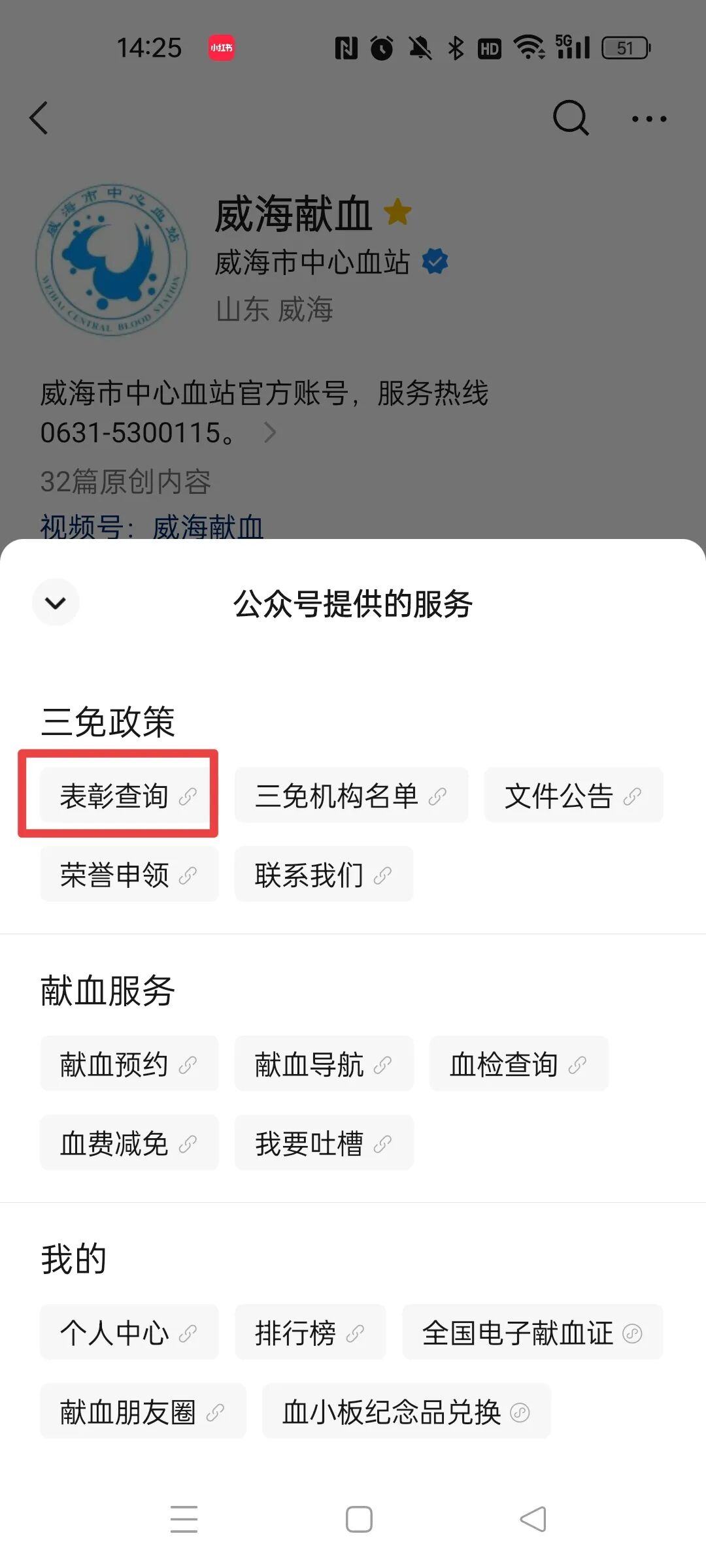This screenshot has height=1568, width=706.
Task: Tap 联系我们 to contact
Action: [x=324, y=874]
